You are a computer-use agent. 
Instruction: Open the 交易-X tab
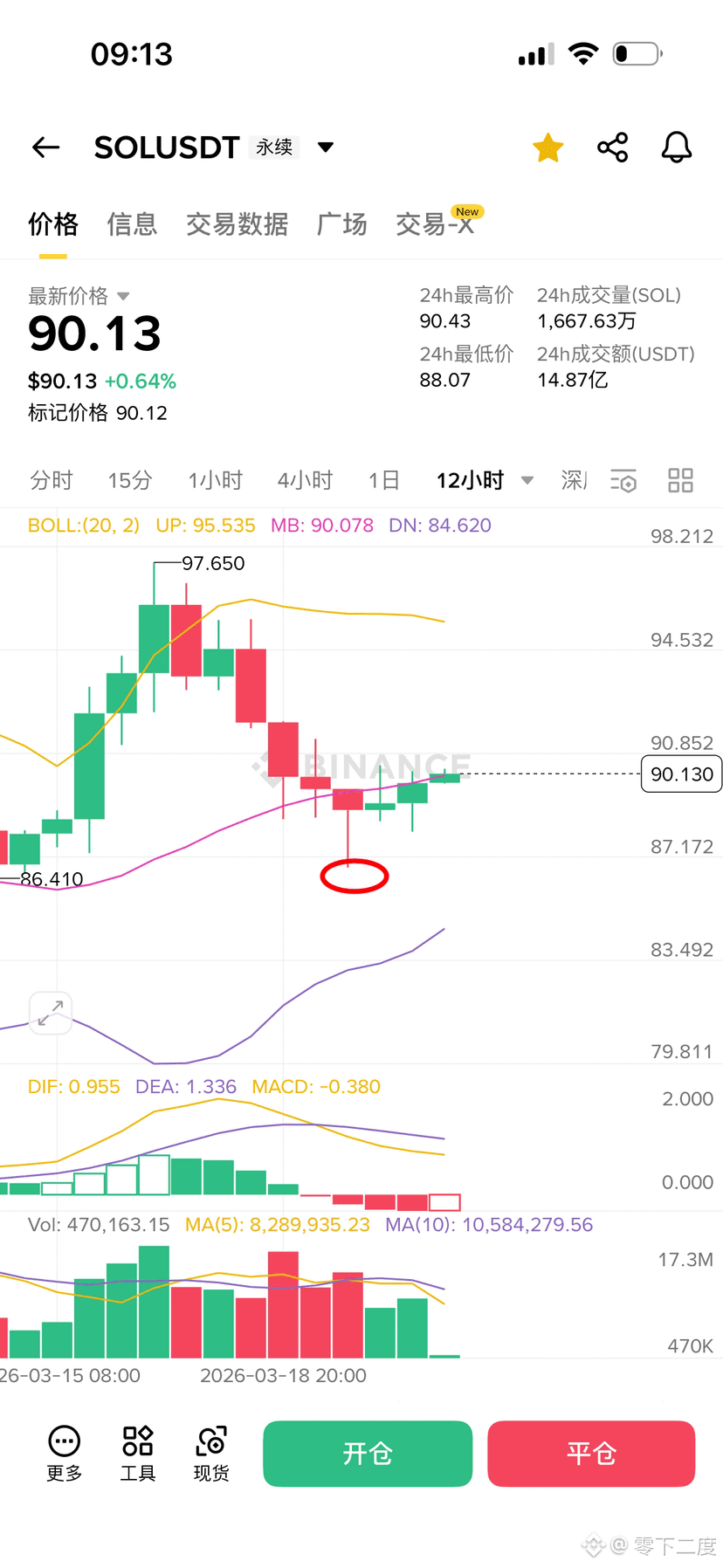tap(435, 224)
